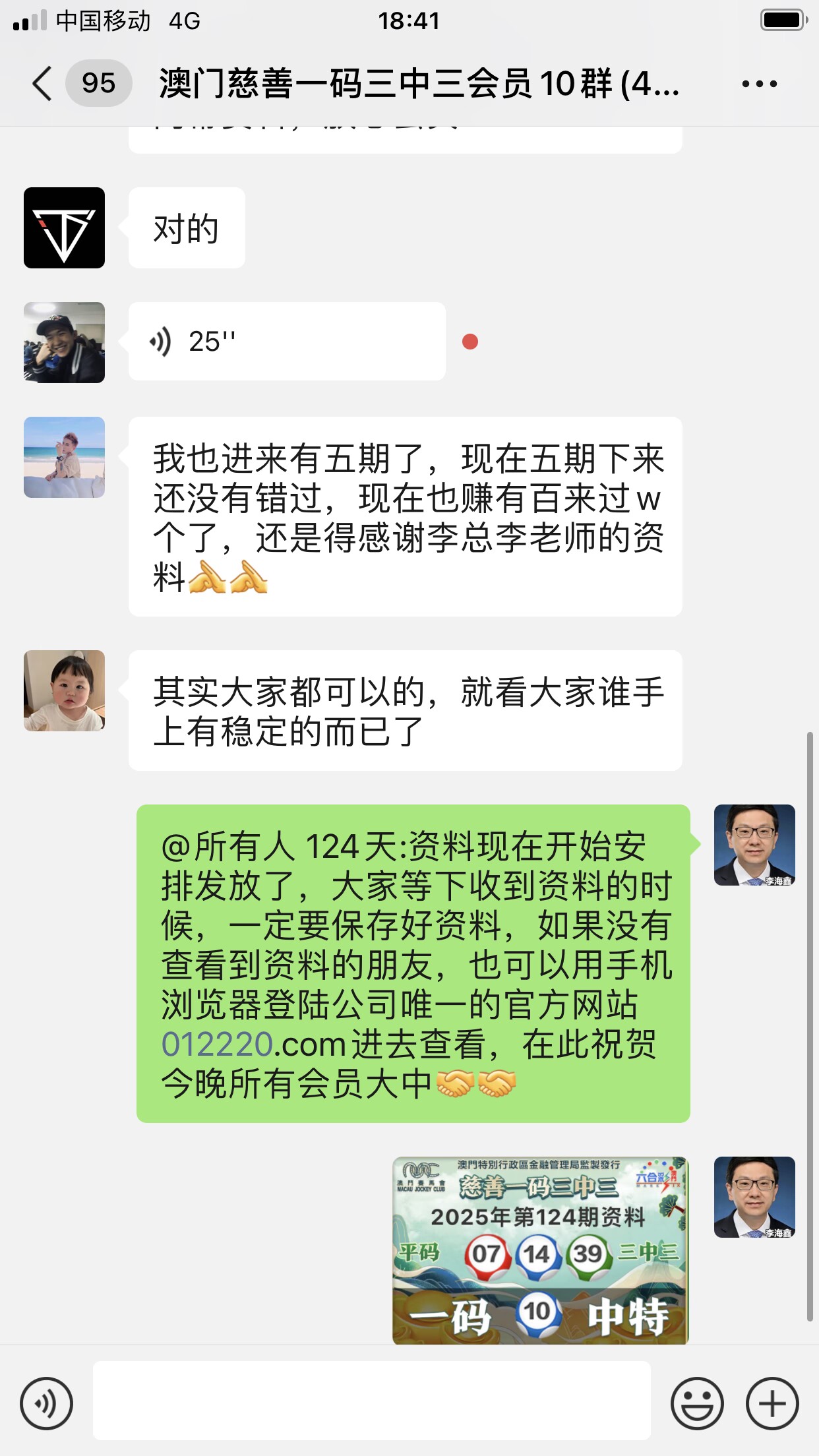Open profile of black V-logo avatar

pyautogui.click(x=64, y=228)
